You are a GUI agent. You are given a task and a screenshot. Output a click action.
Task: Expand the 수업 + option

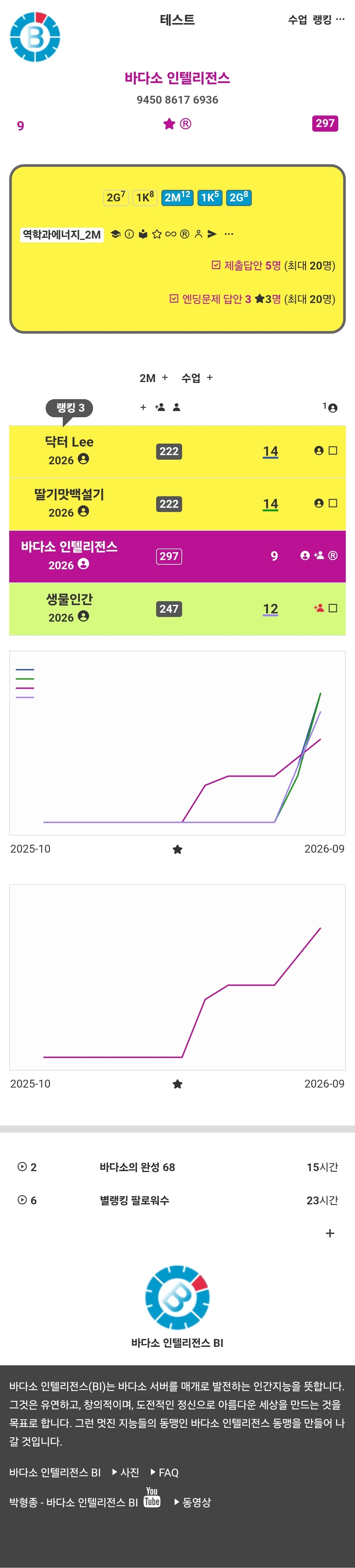pos(197,378)
